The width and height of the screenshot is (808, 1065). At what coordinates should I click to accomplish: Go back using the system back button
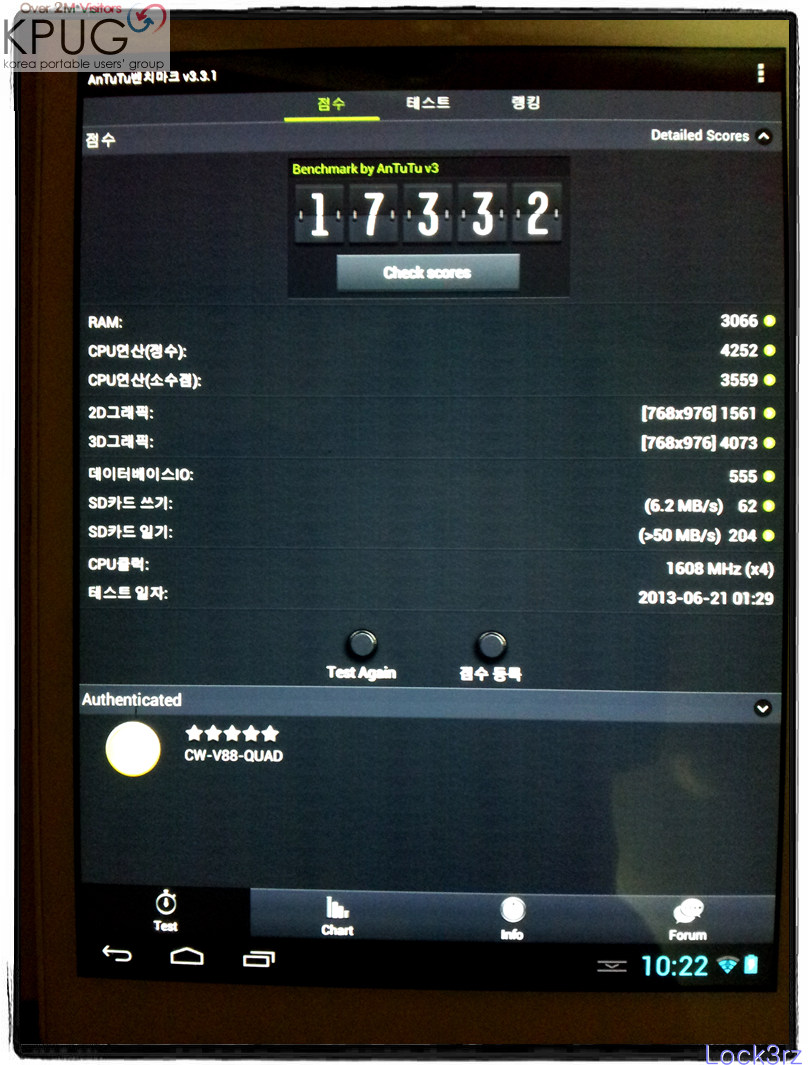[118, 957]
